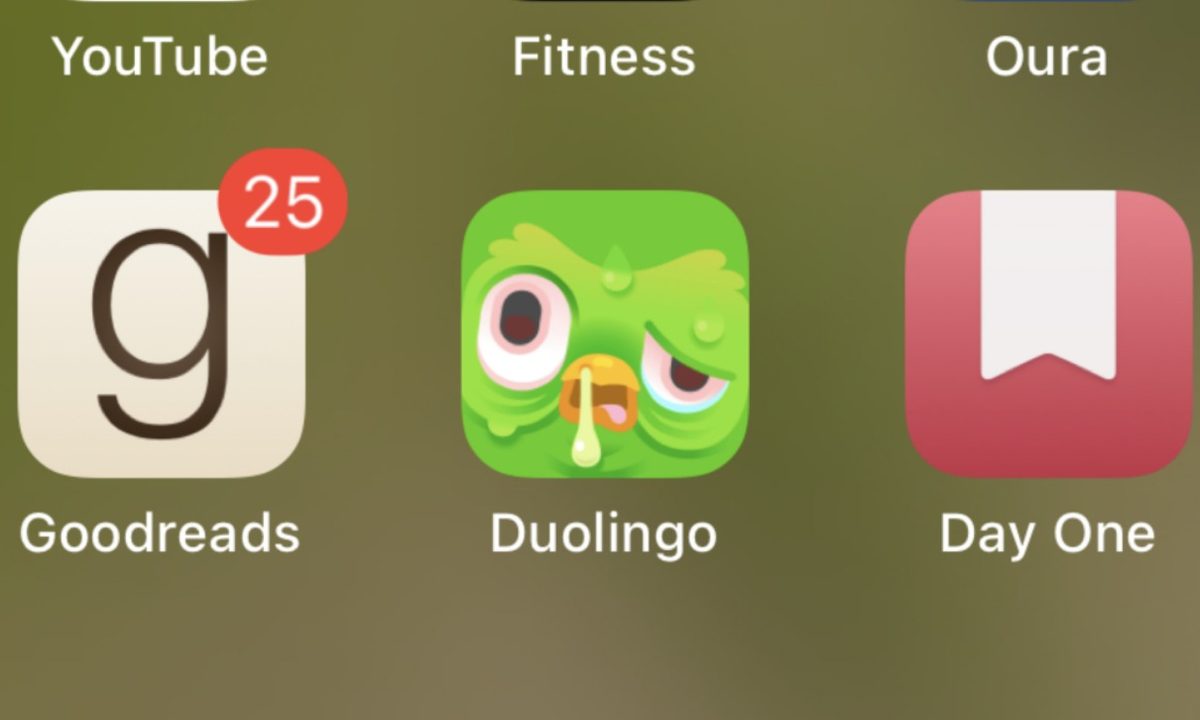Viewport: 1200px width, 720px height.
Task: Open the Day One journal app
Action: point(1047,335)
